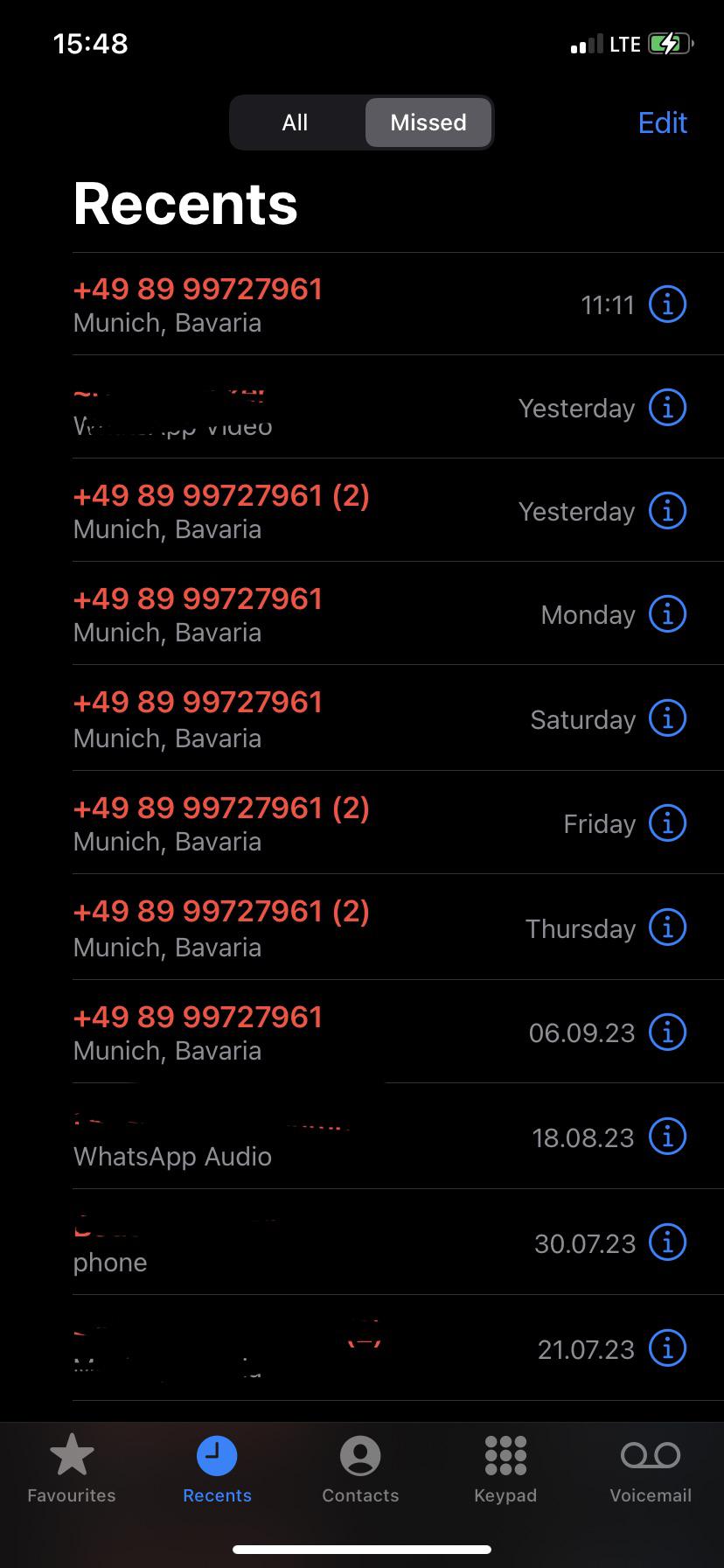Switch to the All calls segment

296,122
